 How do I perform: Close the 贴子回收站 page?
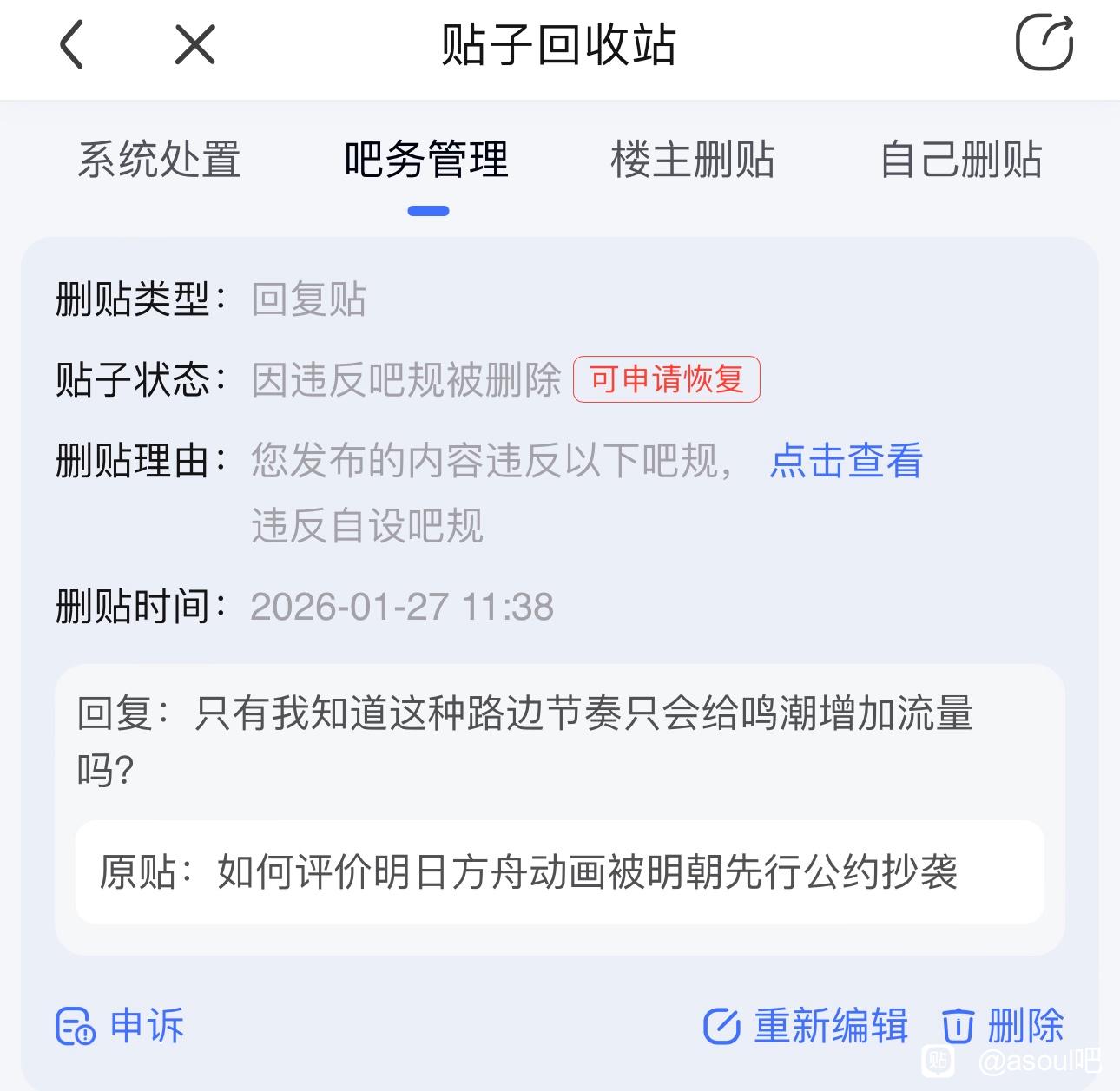pyautogui.click(x=194, y=44)
